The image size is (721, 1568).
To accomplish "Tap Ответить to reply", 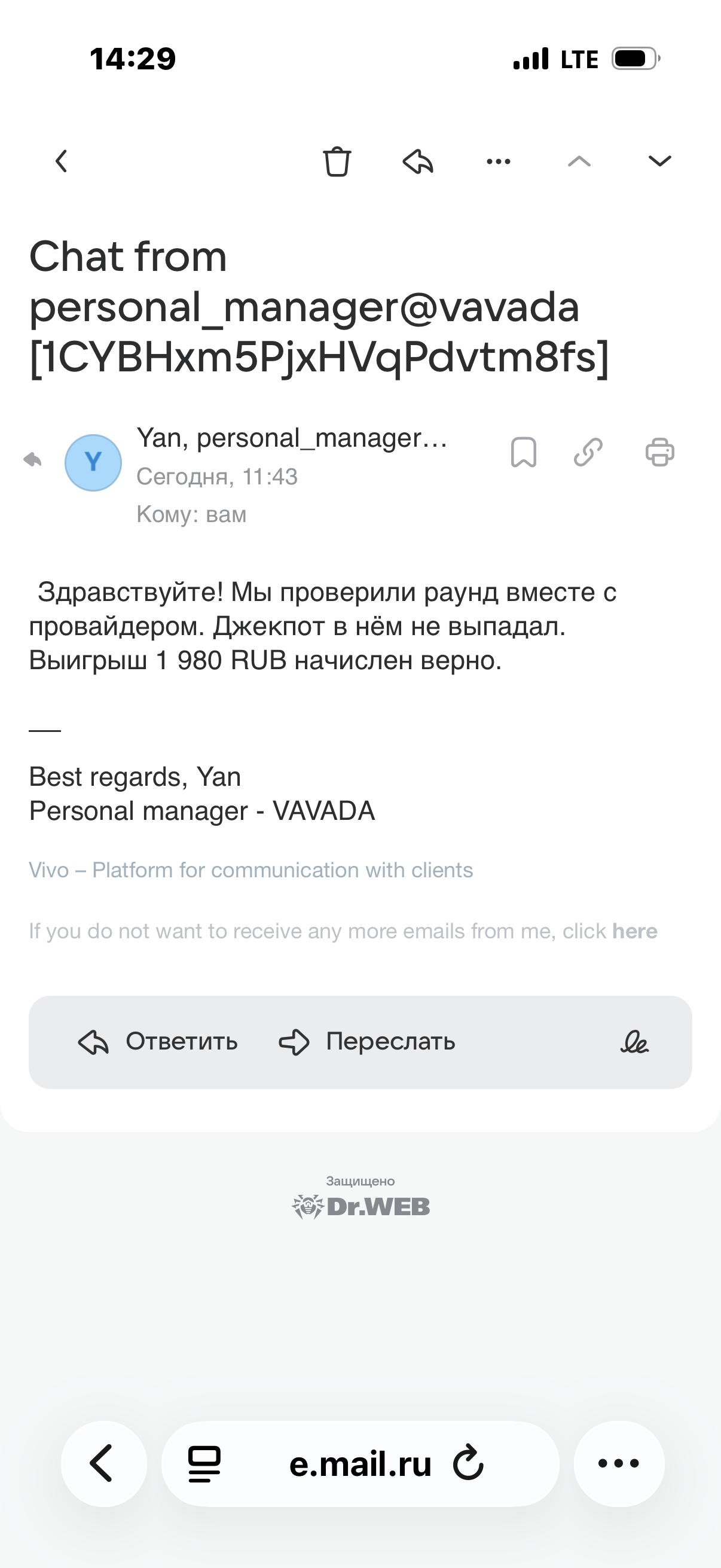I will [158, 1042].
